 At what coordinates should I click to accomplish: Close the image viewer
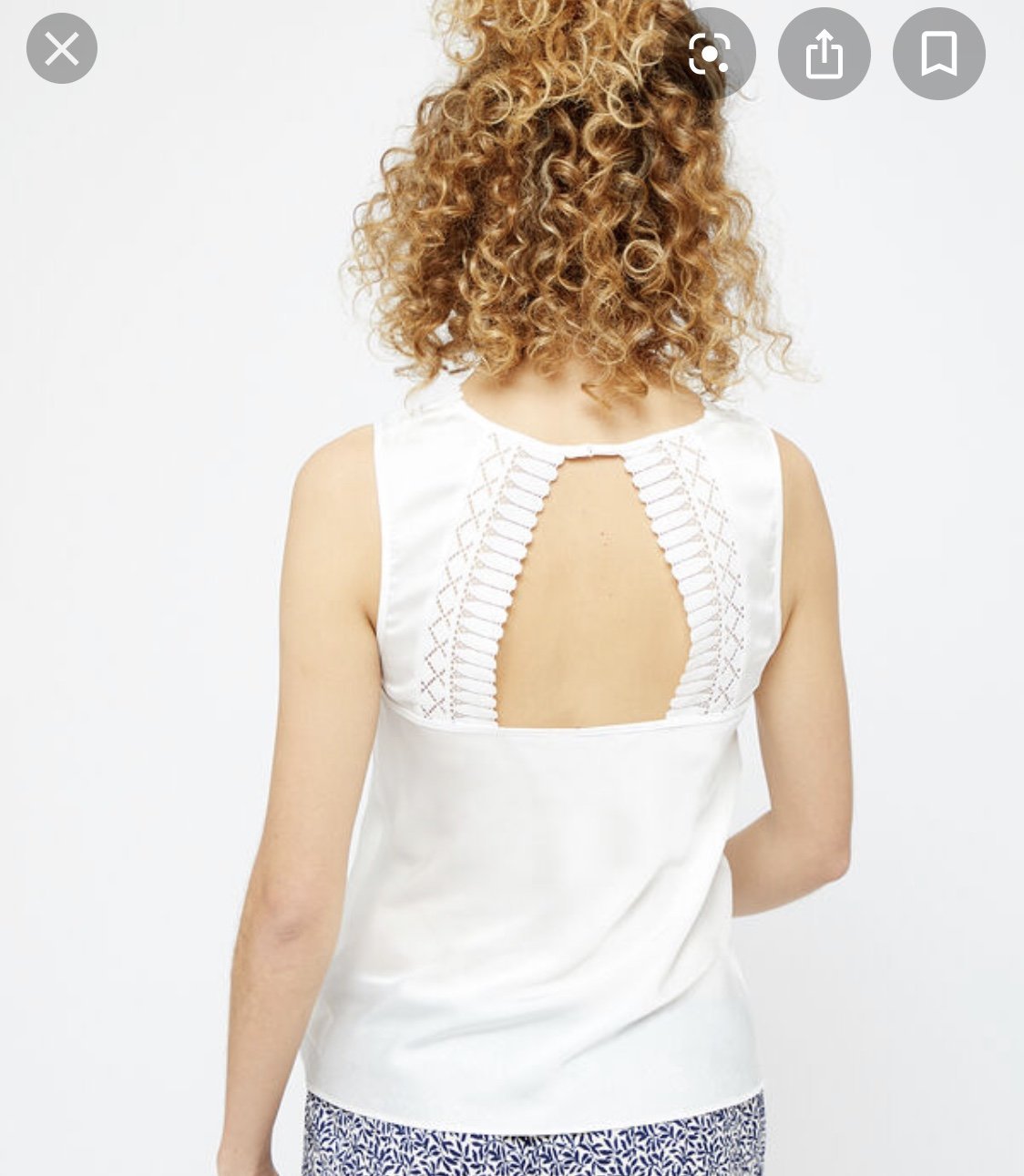click(61, 49)
